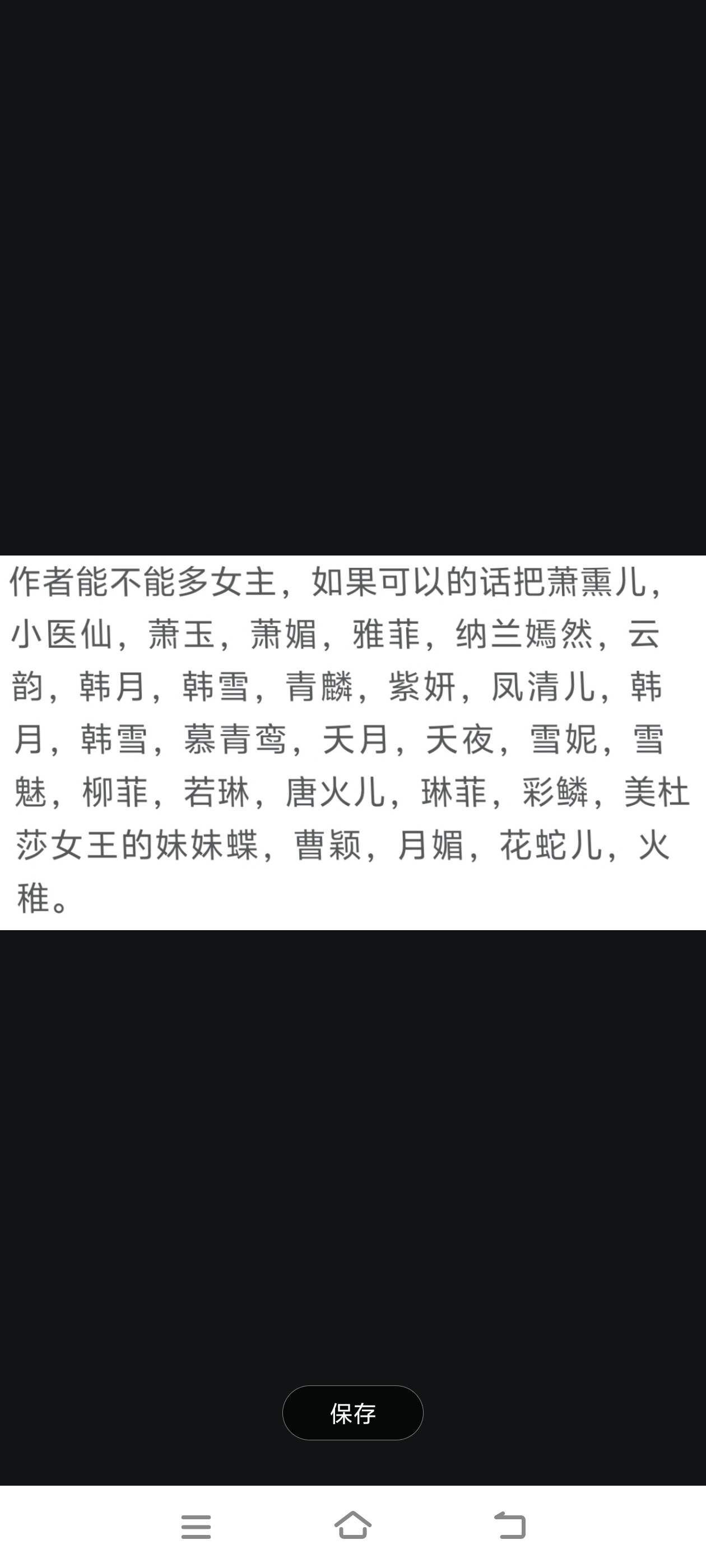This screenshot has width=706, height=1568.
Task: Open the recent apps menu
Action: click(x=196, y=1527)
